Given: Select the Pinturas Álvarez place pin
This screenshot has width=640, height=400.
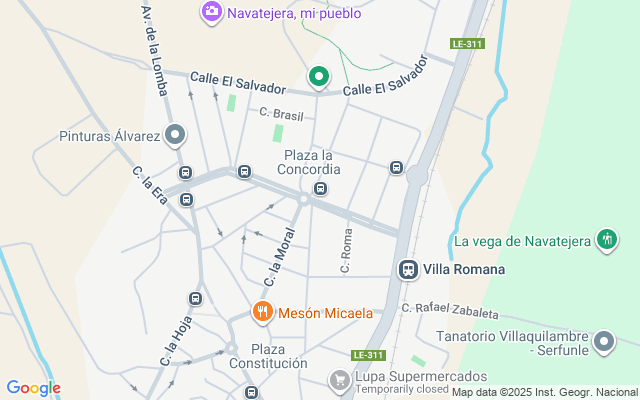Looking at the screenshot, I should (176, 135).
